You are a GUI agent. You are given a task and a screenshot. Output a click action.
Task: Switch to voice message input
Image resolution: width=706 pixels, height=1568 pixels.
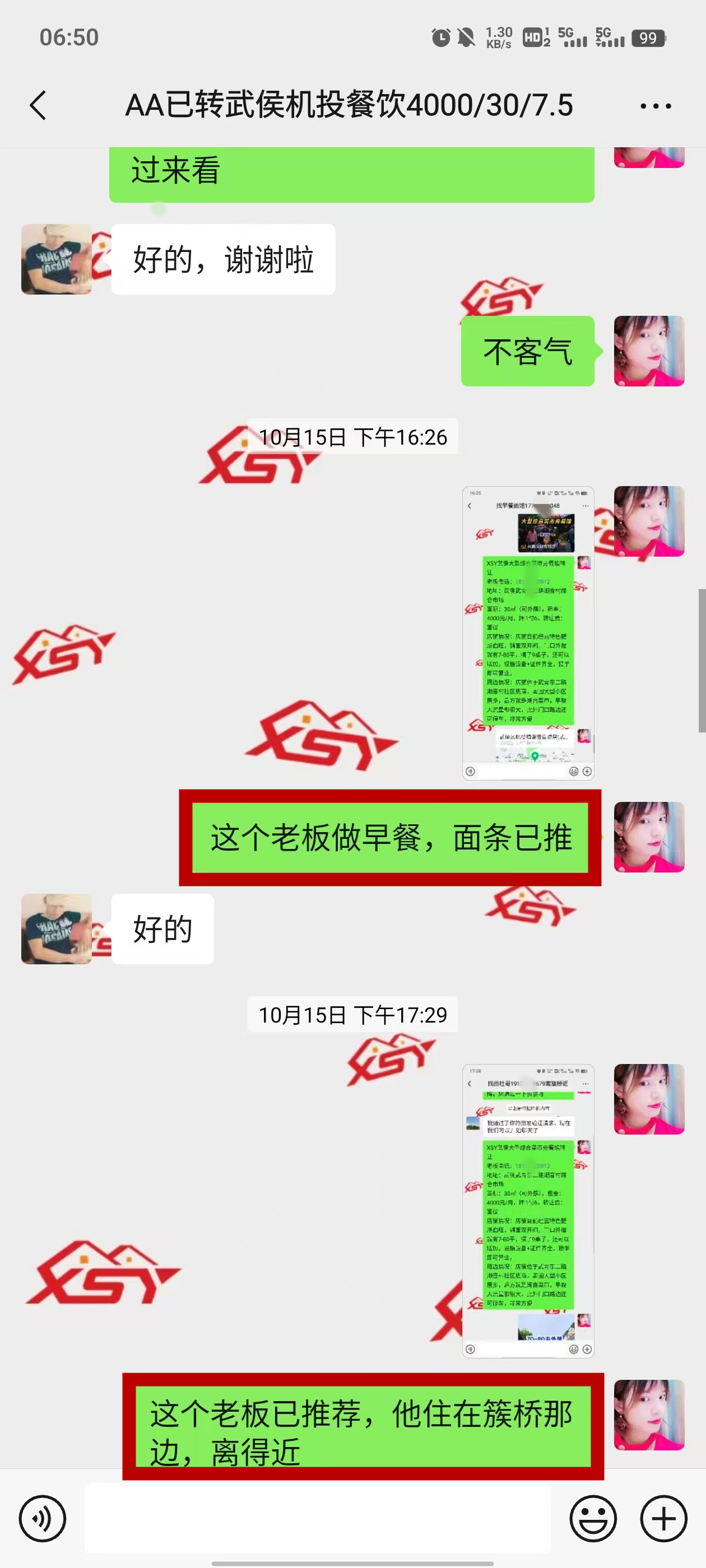pyautogui.click(x=42, y=1519)
